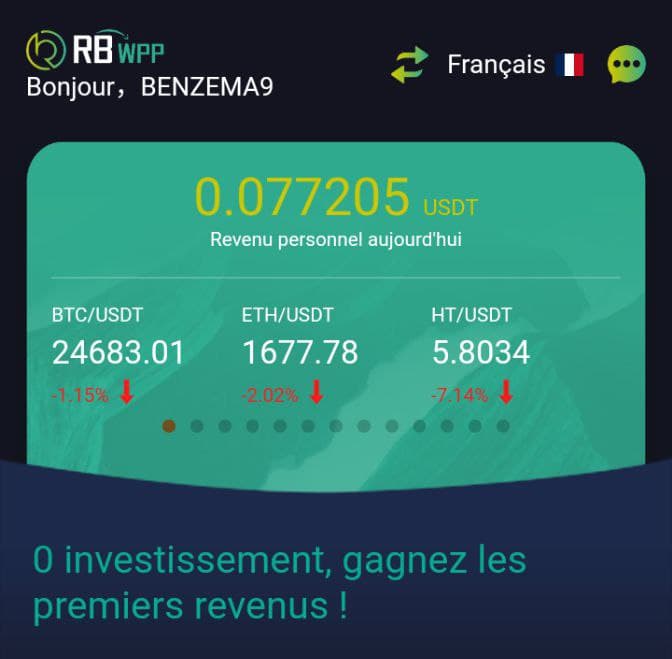Open the chat support bubble

(627, 66)
